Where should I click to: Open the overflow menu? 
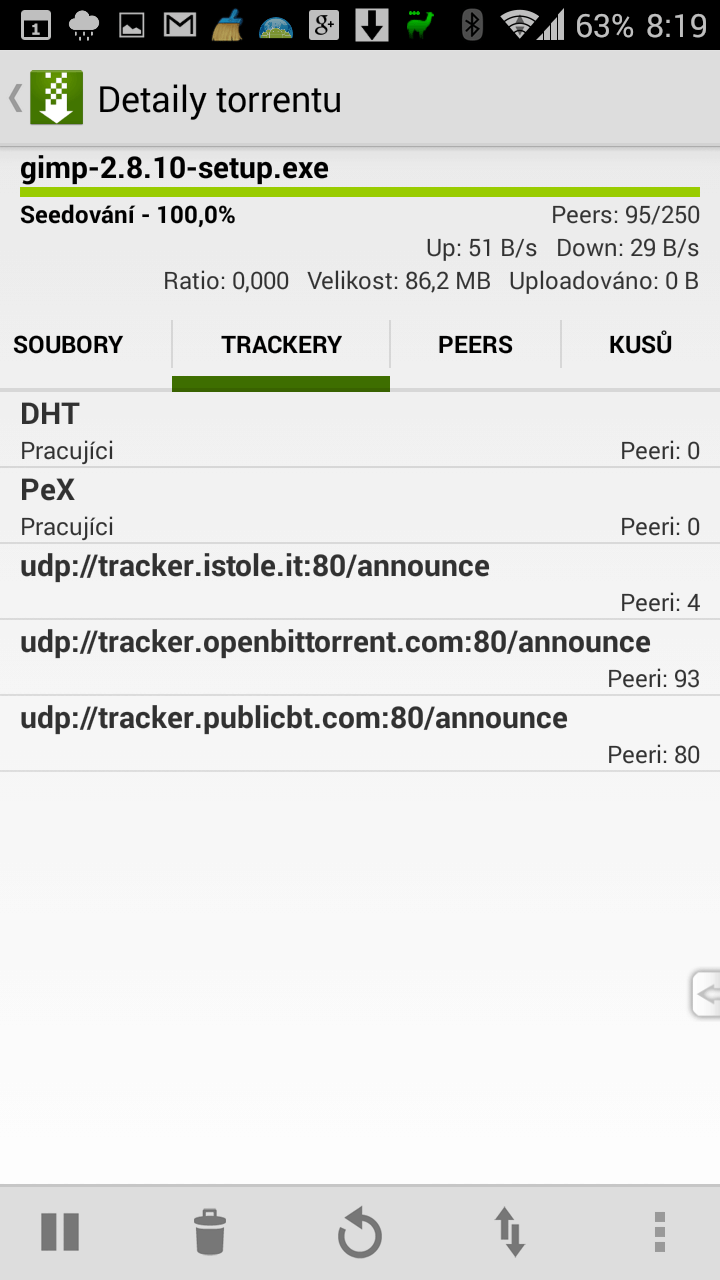pos(659,1232)
